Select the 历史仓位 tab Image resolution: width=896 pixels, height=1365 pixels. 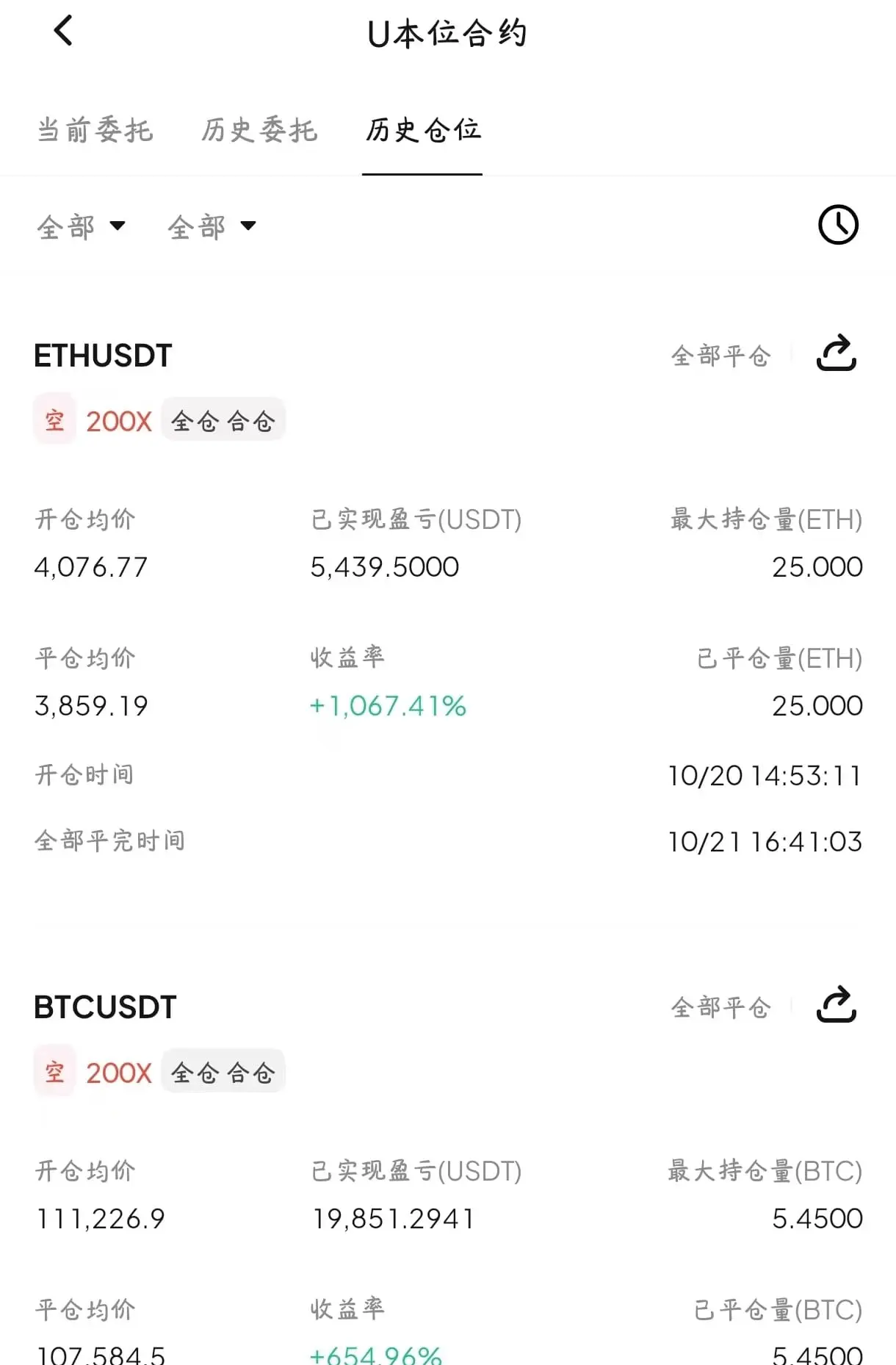tap(423, 131)
